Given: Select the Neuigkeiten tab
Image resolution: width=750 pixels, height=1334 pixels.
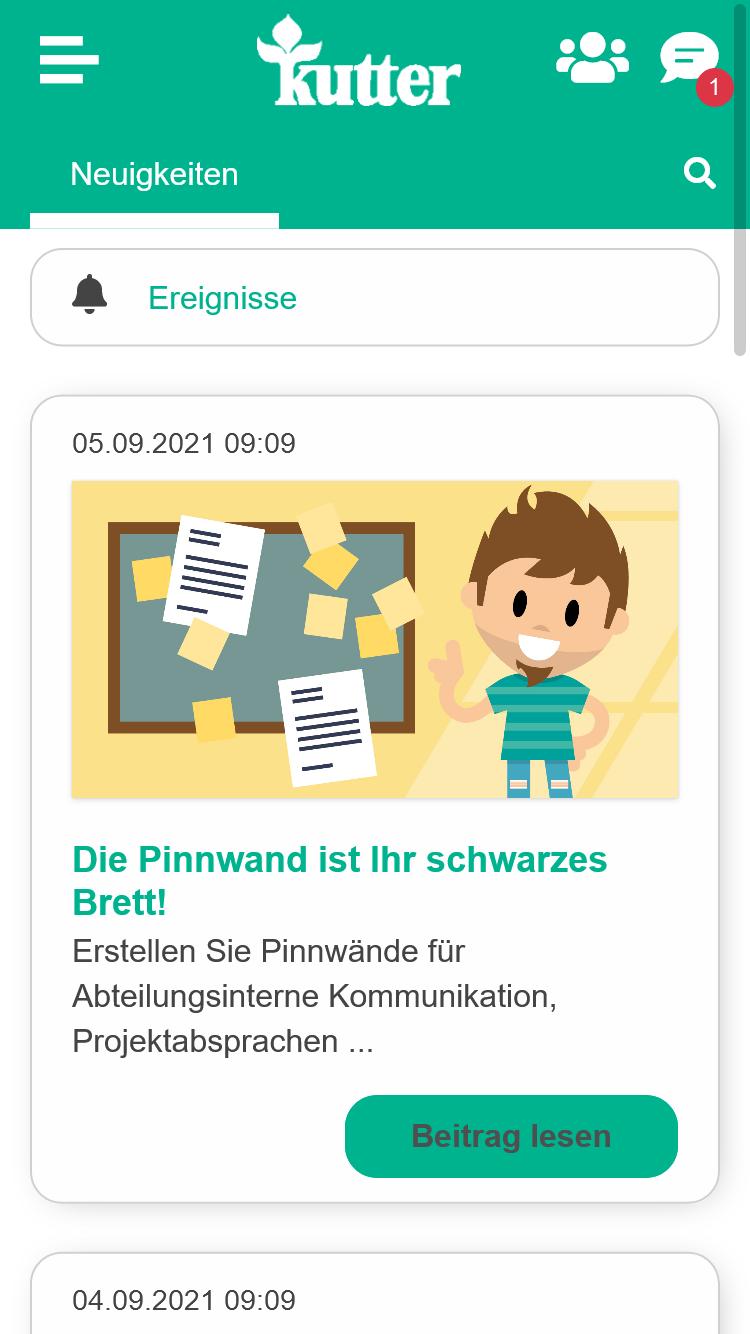Looking at the screenshot, I should (x=154, y=175).
